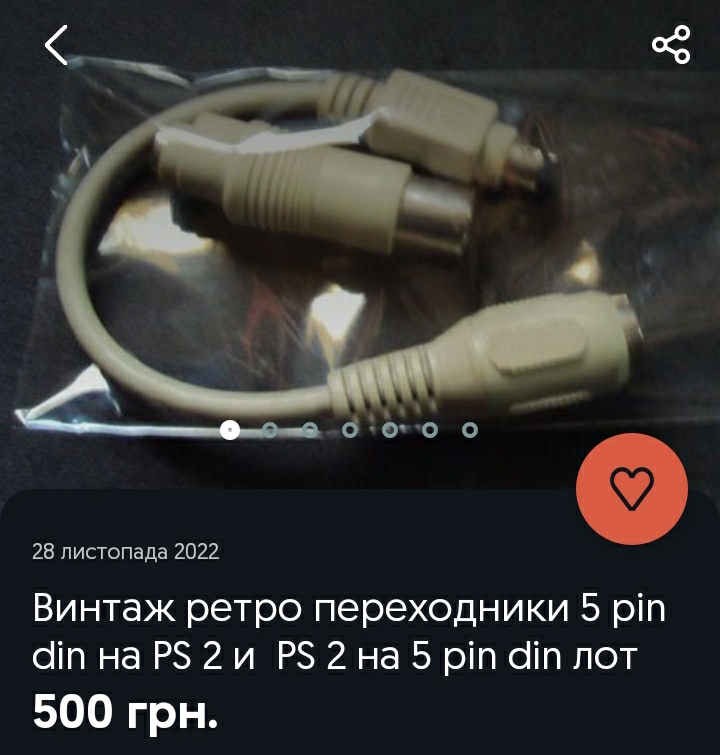
Task: Share this adapter listing
Action: 670,46
